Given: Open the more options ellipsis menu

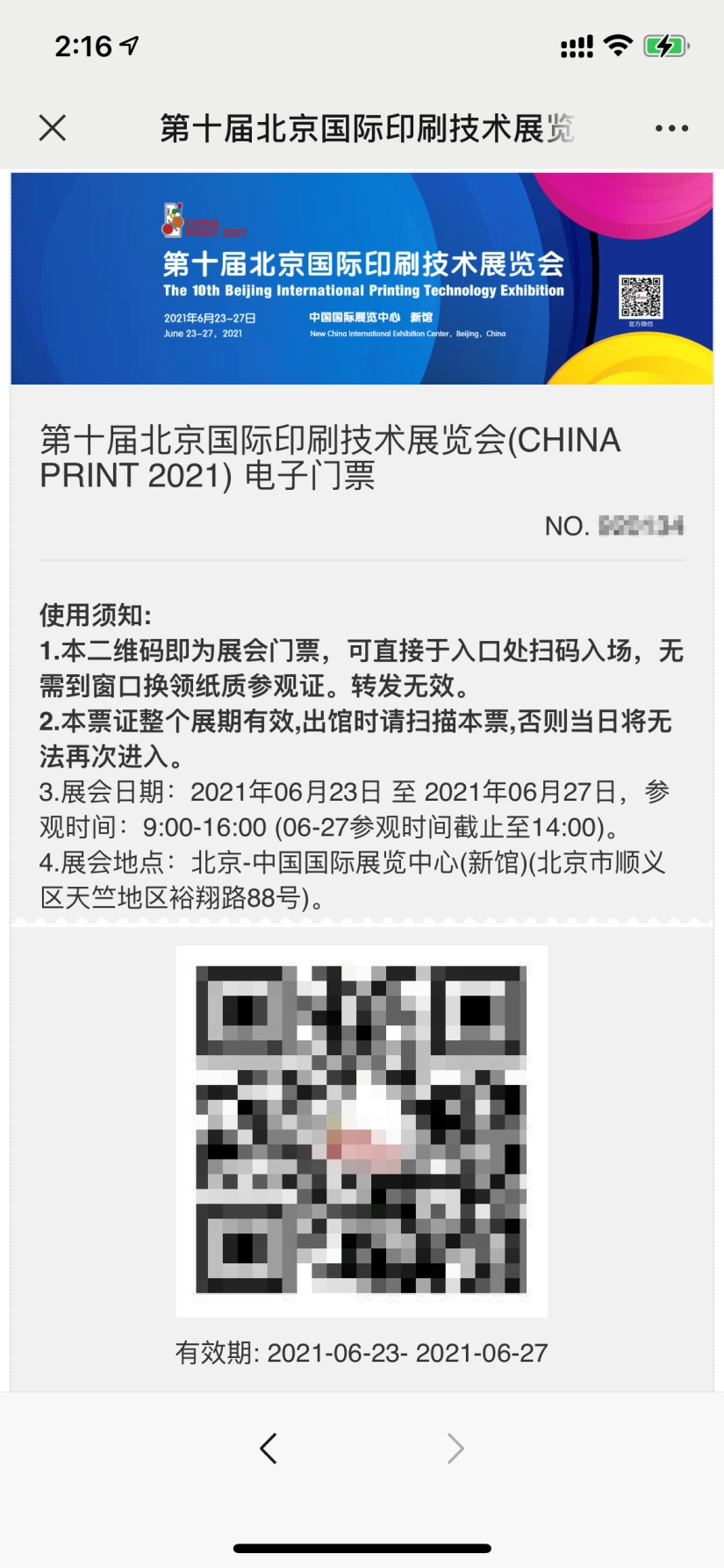Looking at the screenshot, I should 671,127.
